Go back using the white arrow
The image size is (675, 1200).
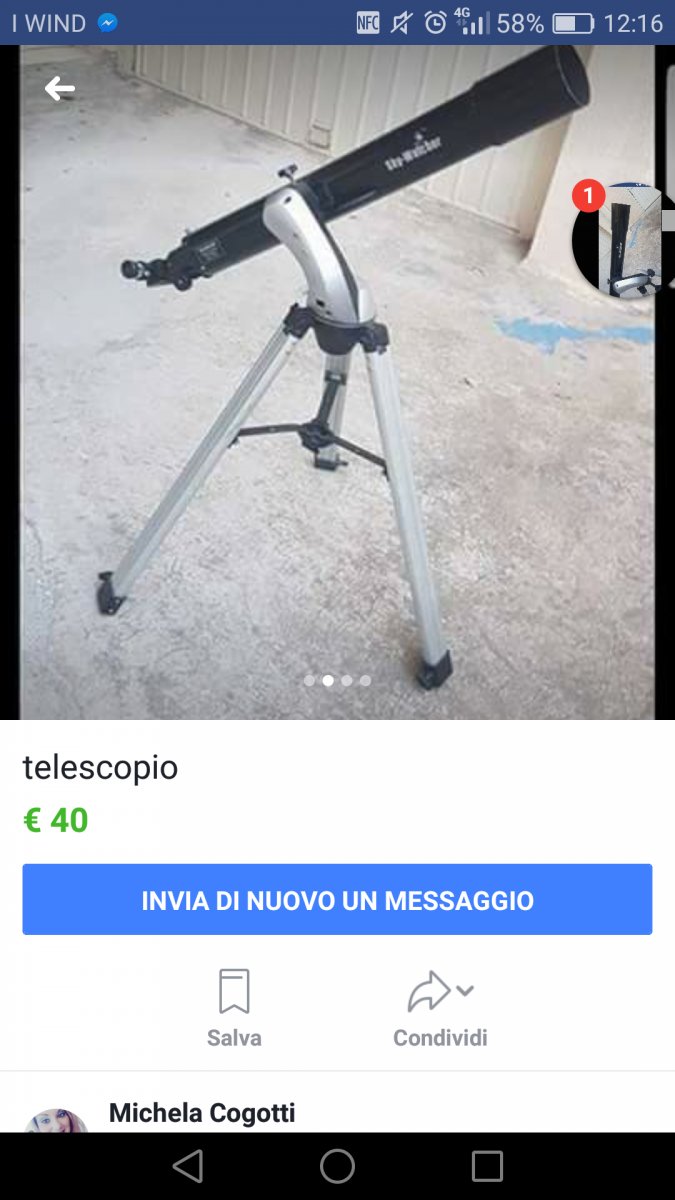pos(60,89)
